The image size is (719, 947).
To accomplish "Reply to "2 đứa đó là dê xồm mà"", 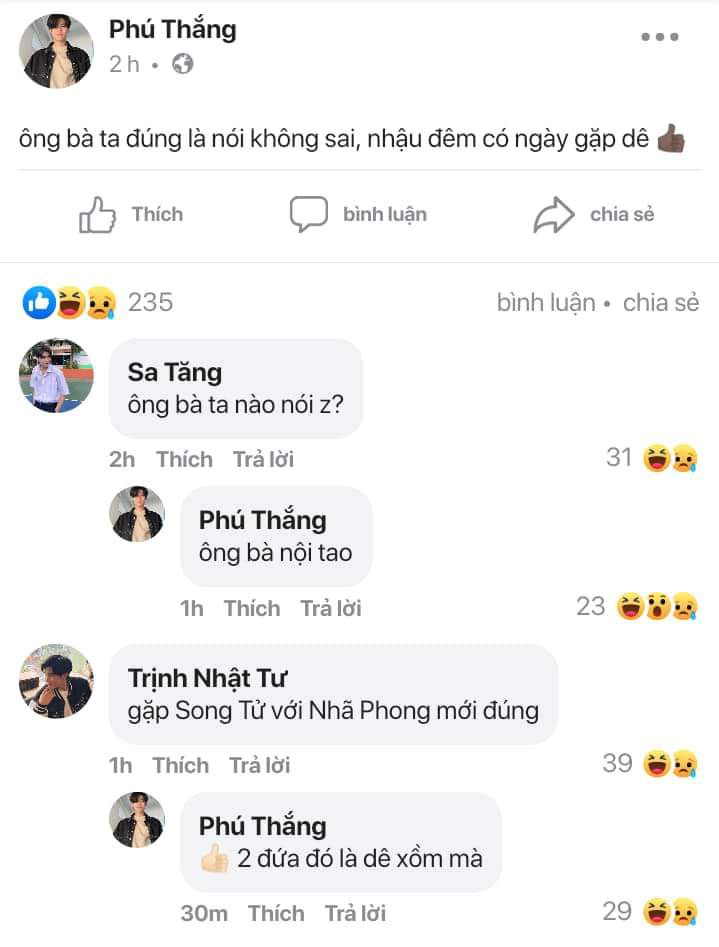I will (355, 913).
